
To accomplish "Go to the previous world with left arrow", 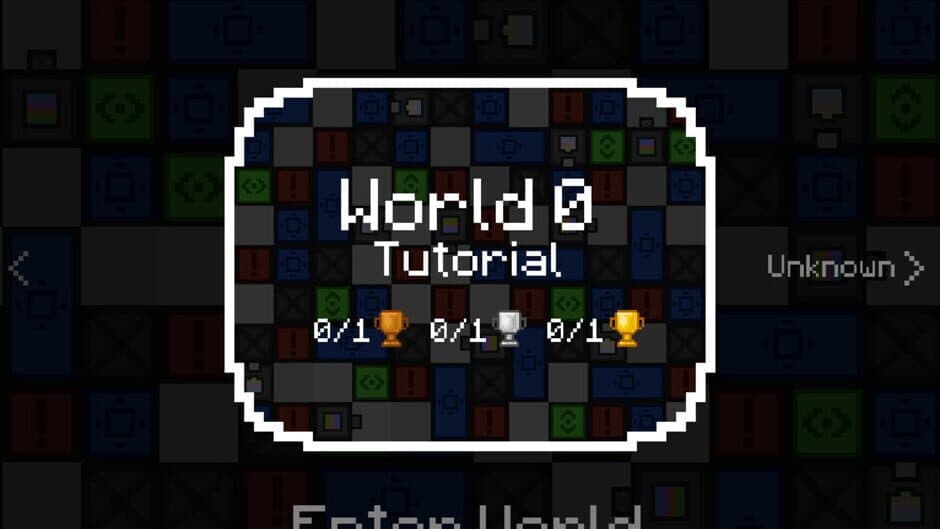I will 18,268.
